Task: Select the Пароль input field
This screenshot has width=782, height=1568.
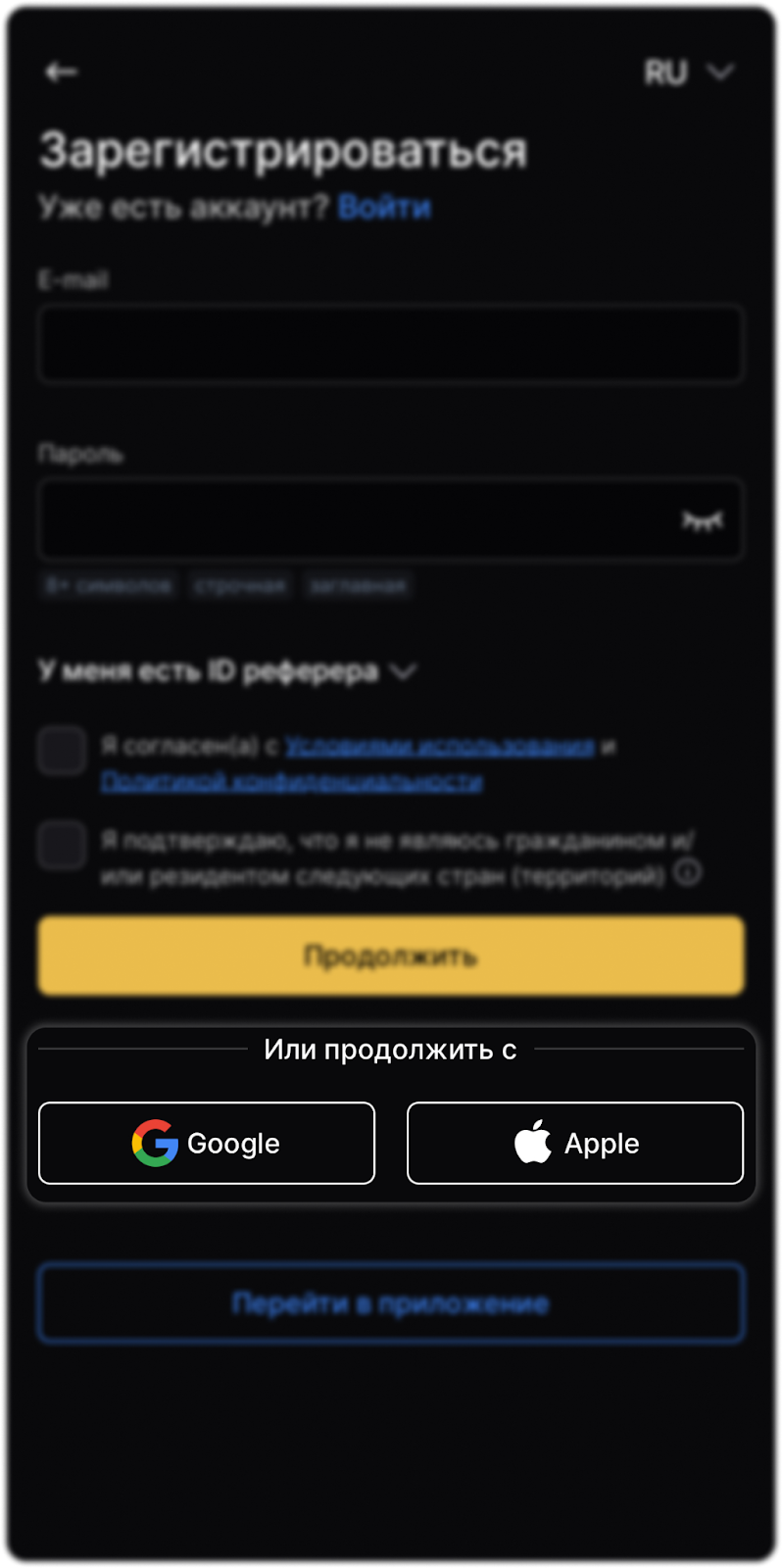Action: [353, 519]
